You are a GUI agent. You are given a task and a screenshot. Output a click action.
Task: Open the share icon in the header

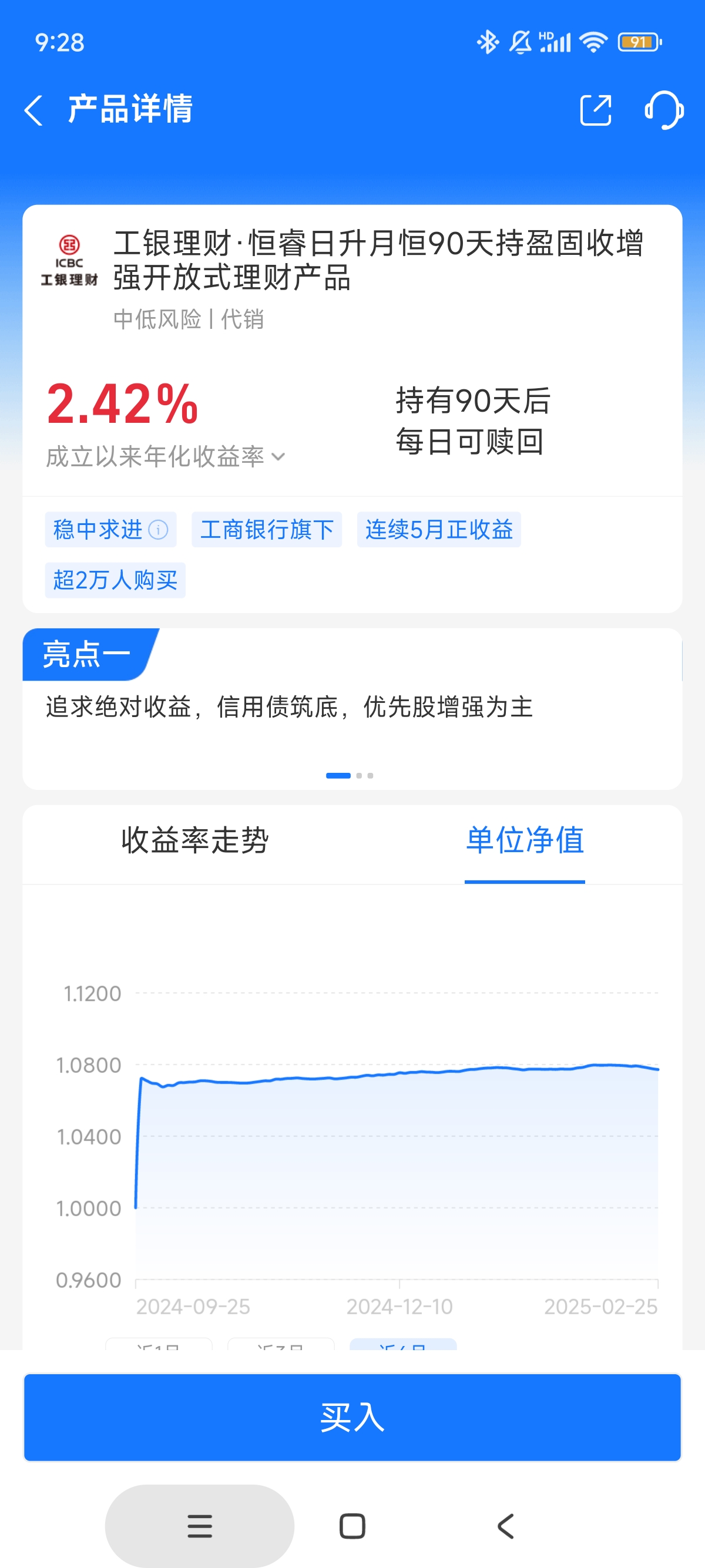point(595,110)
